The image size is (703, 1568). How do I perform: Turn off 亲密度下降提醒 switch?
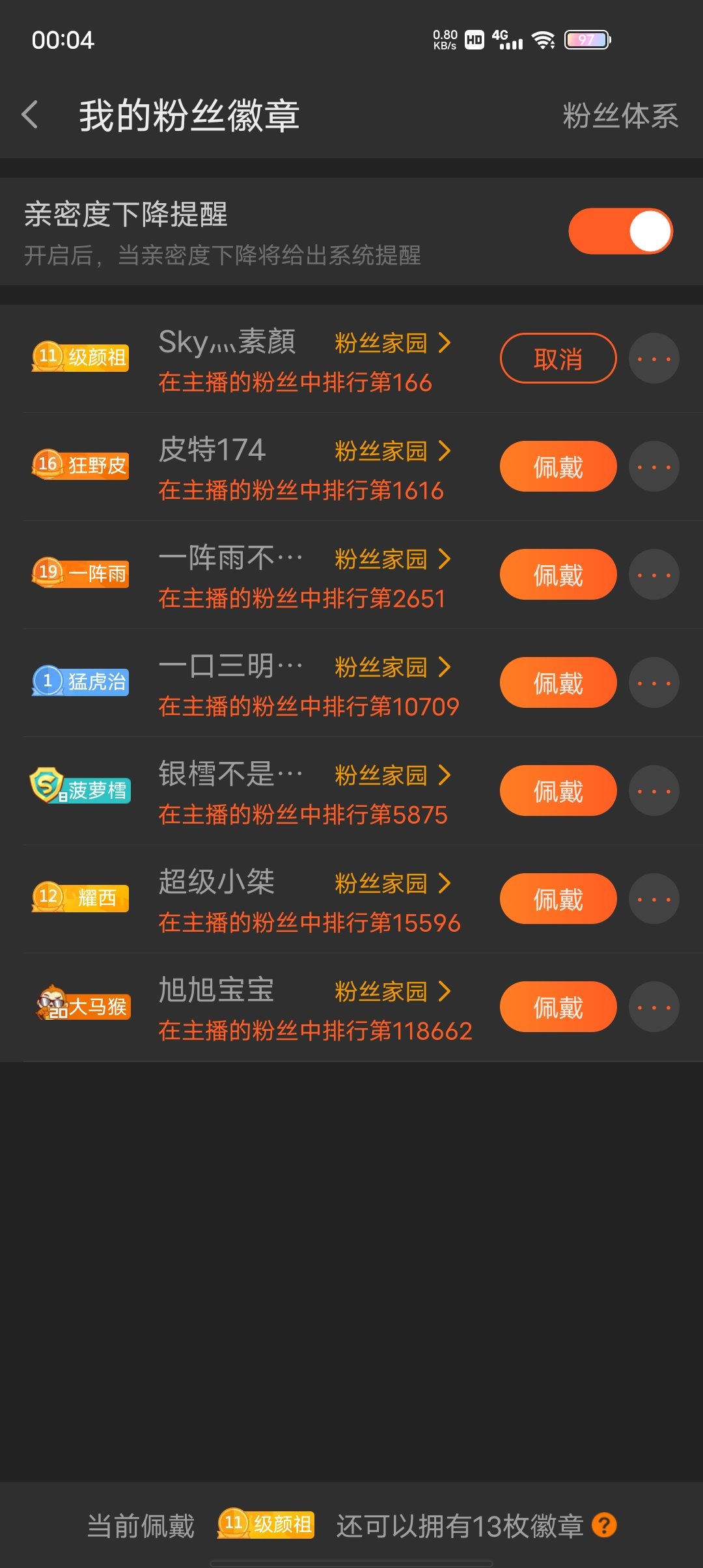pos(620,231)
